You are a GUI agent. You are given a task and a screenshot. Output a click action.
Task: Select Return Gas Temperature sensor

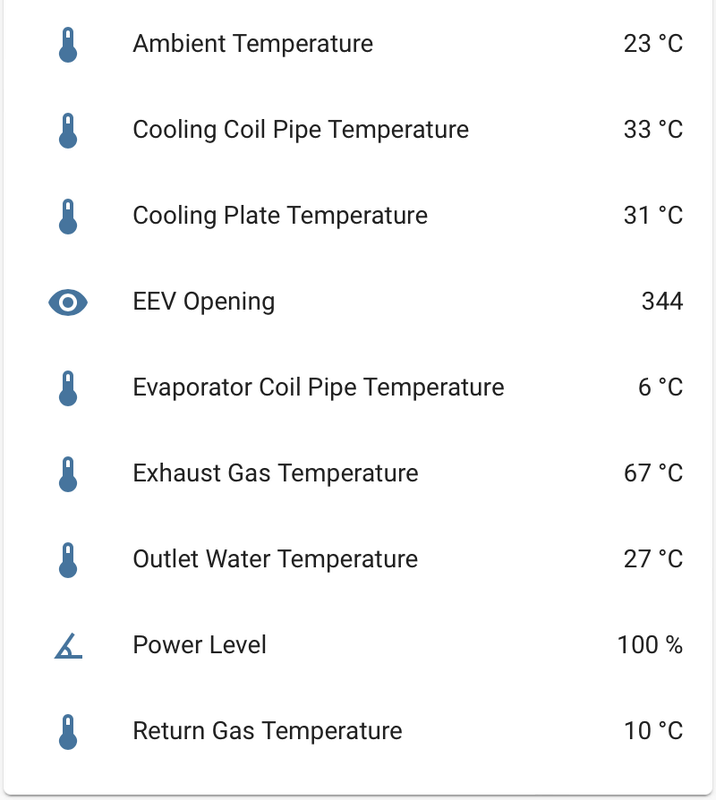(267, 731)
